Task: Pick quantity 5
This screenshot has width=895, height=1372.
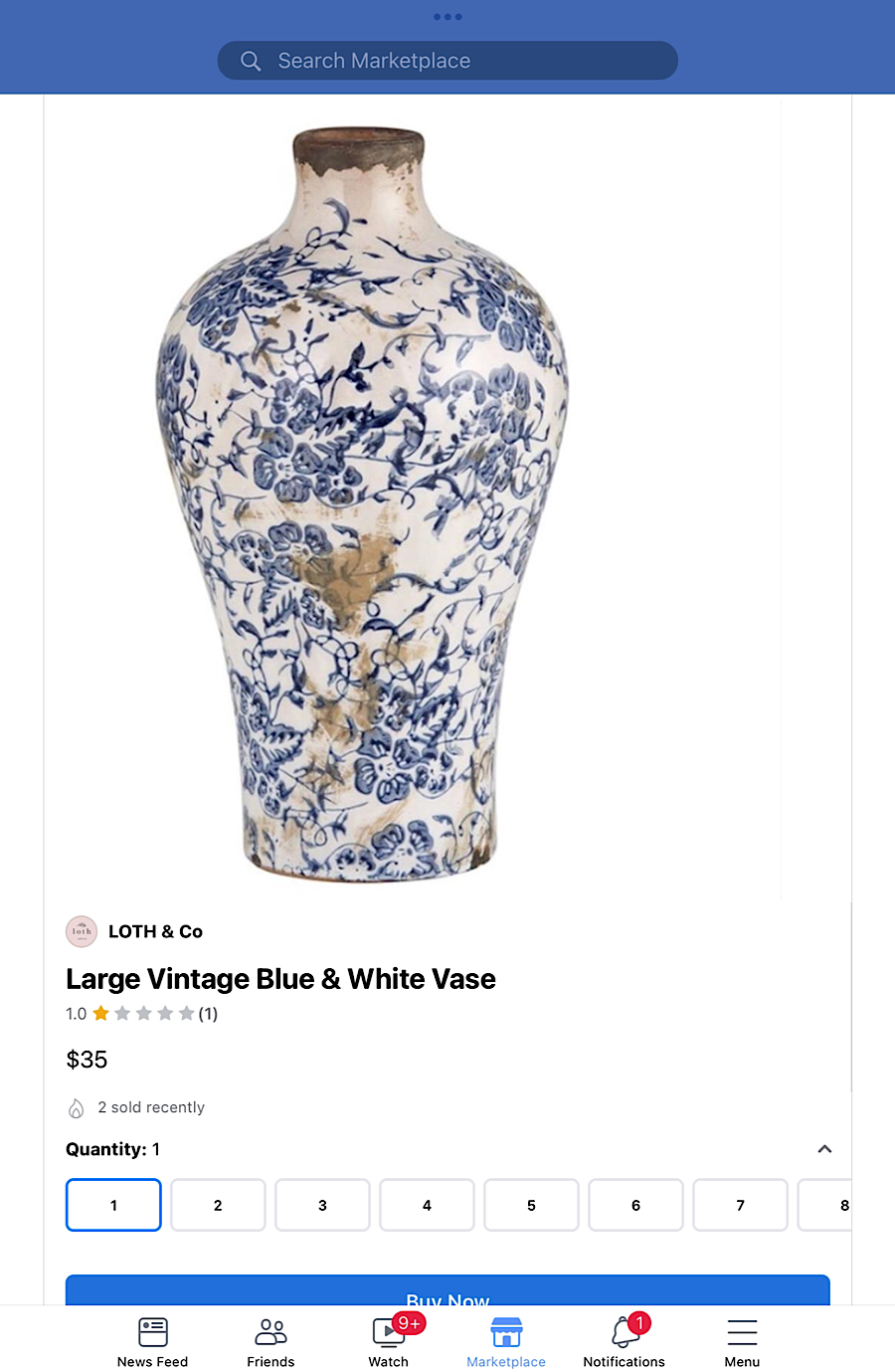Action: 531,1205
